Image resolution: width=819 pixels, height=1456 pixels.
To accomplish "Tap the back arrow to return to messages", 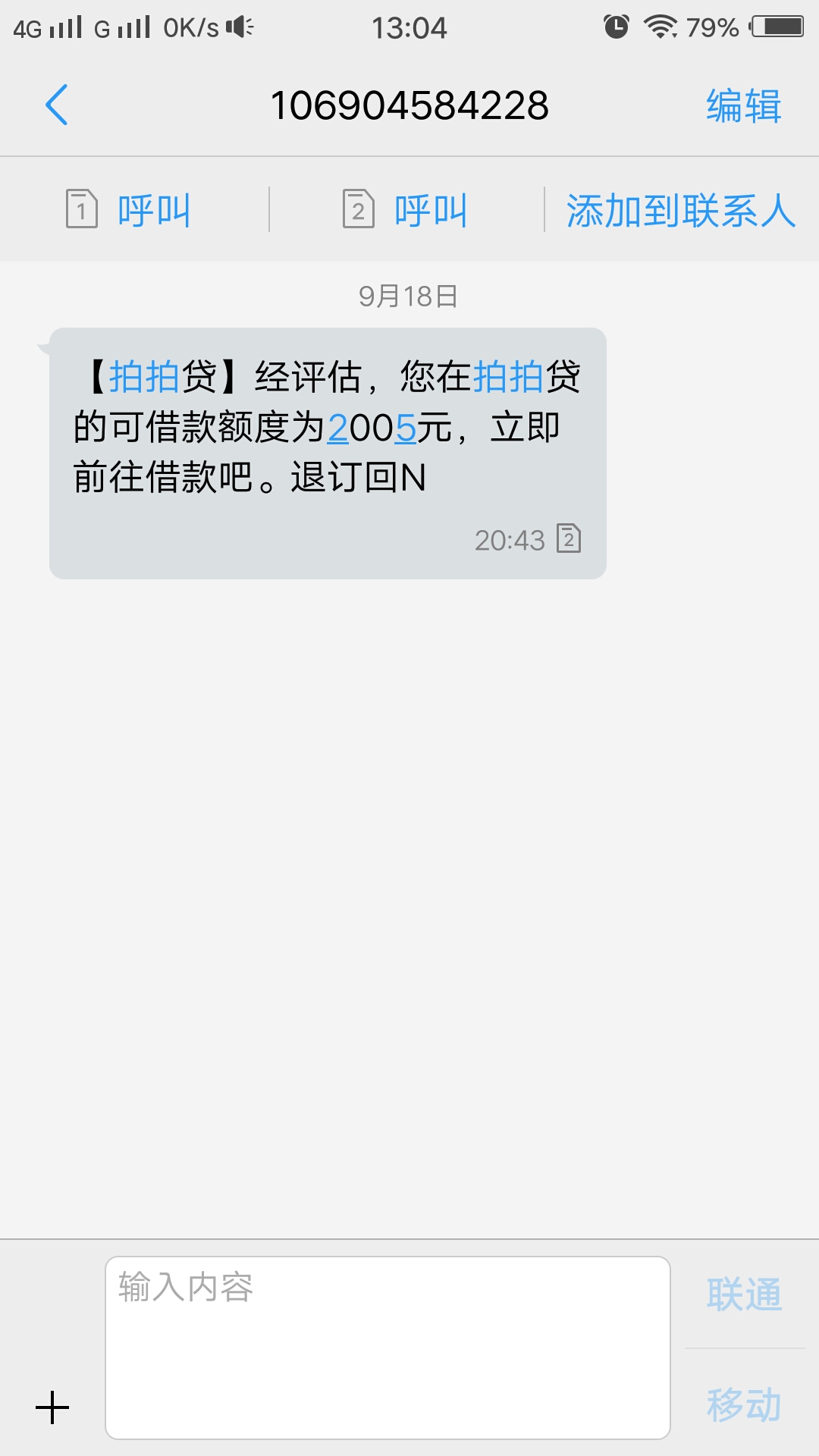I will pos(57,106).
